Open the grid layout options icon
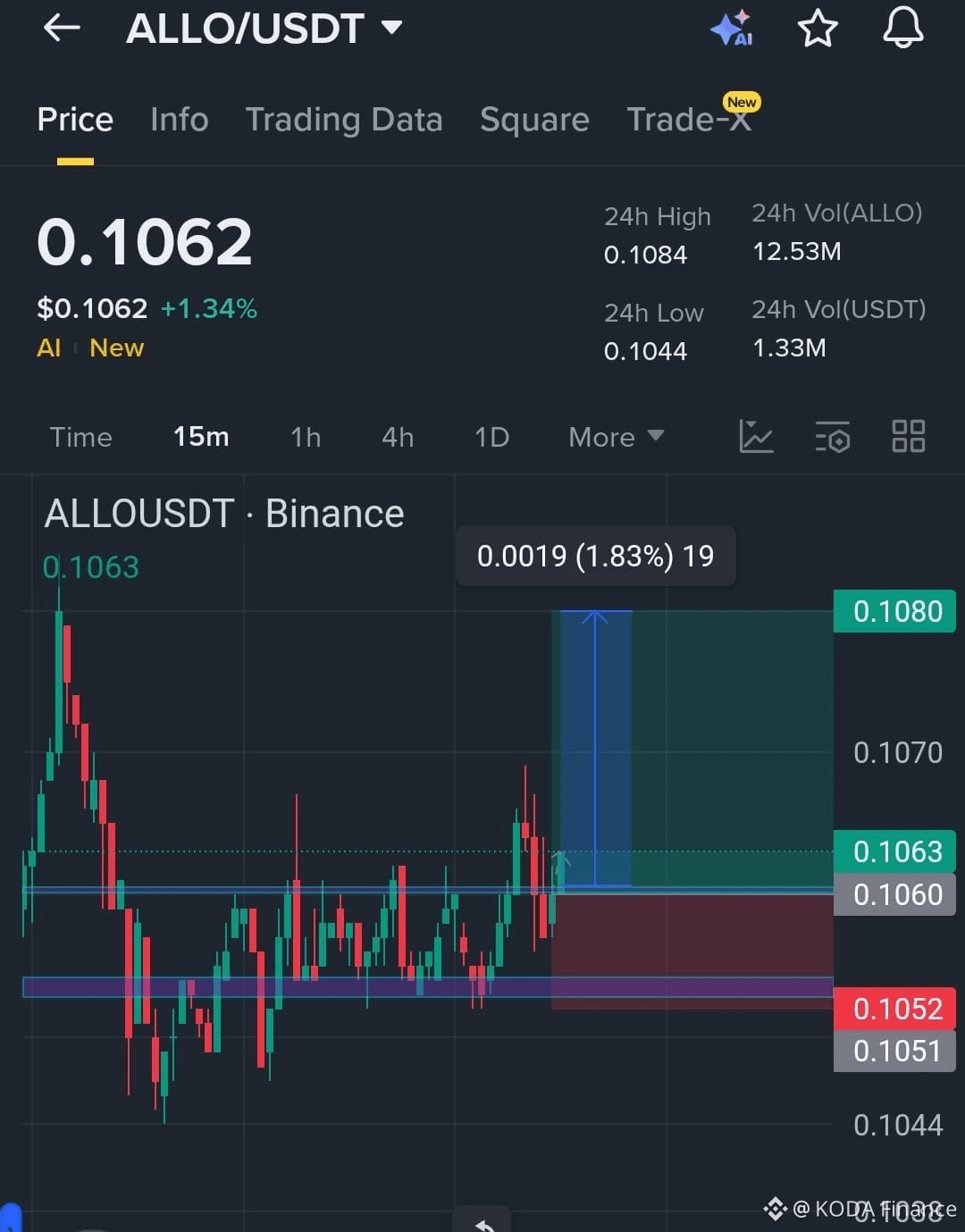The height and width of the screenshot is (1232, 965). 909,437
